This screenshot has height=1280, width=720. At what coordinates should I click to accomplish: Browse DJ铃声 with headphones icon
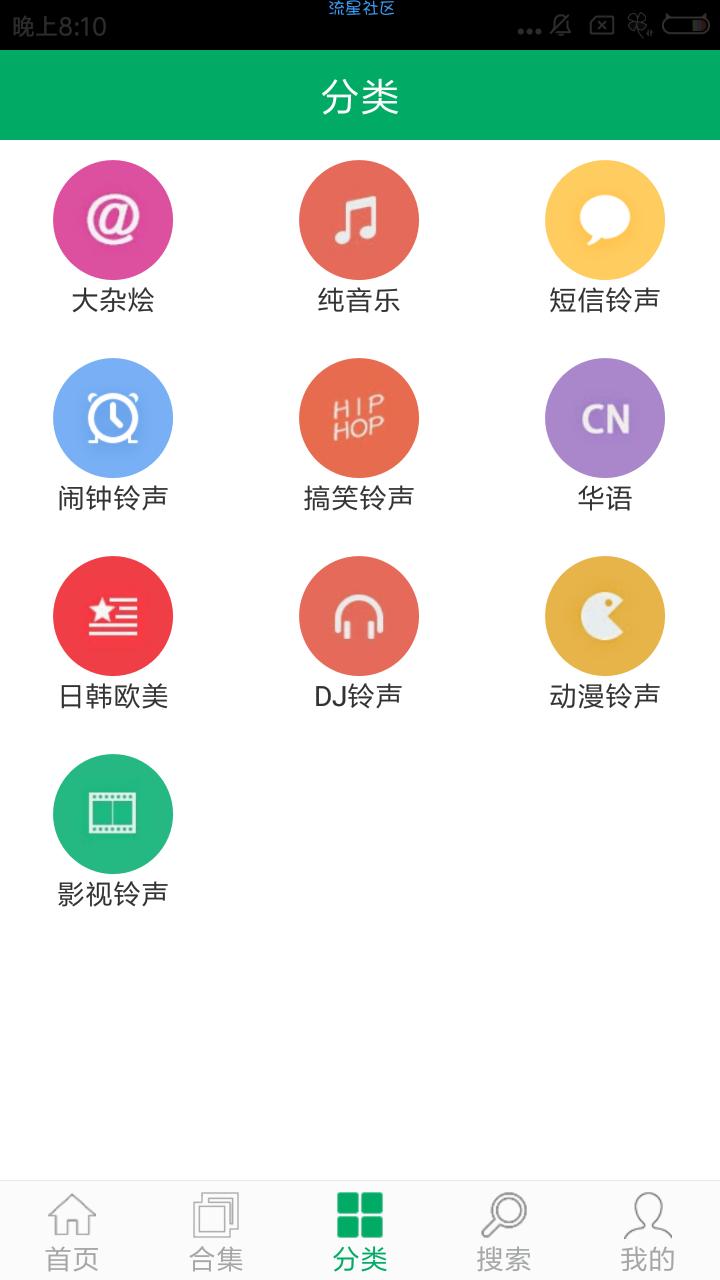(359, 616)
